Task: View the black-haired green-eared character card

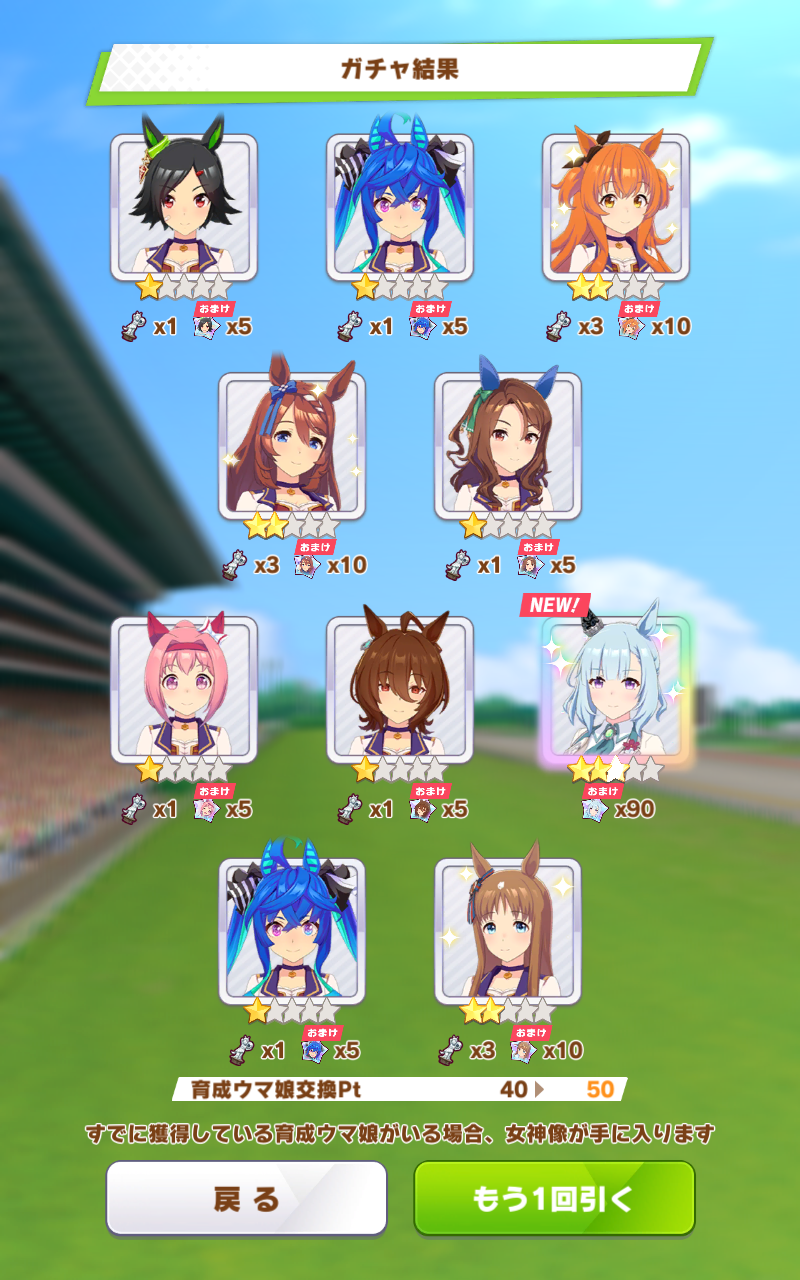Action: (x=184, y=207)
